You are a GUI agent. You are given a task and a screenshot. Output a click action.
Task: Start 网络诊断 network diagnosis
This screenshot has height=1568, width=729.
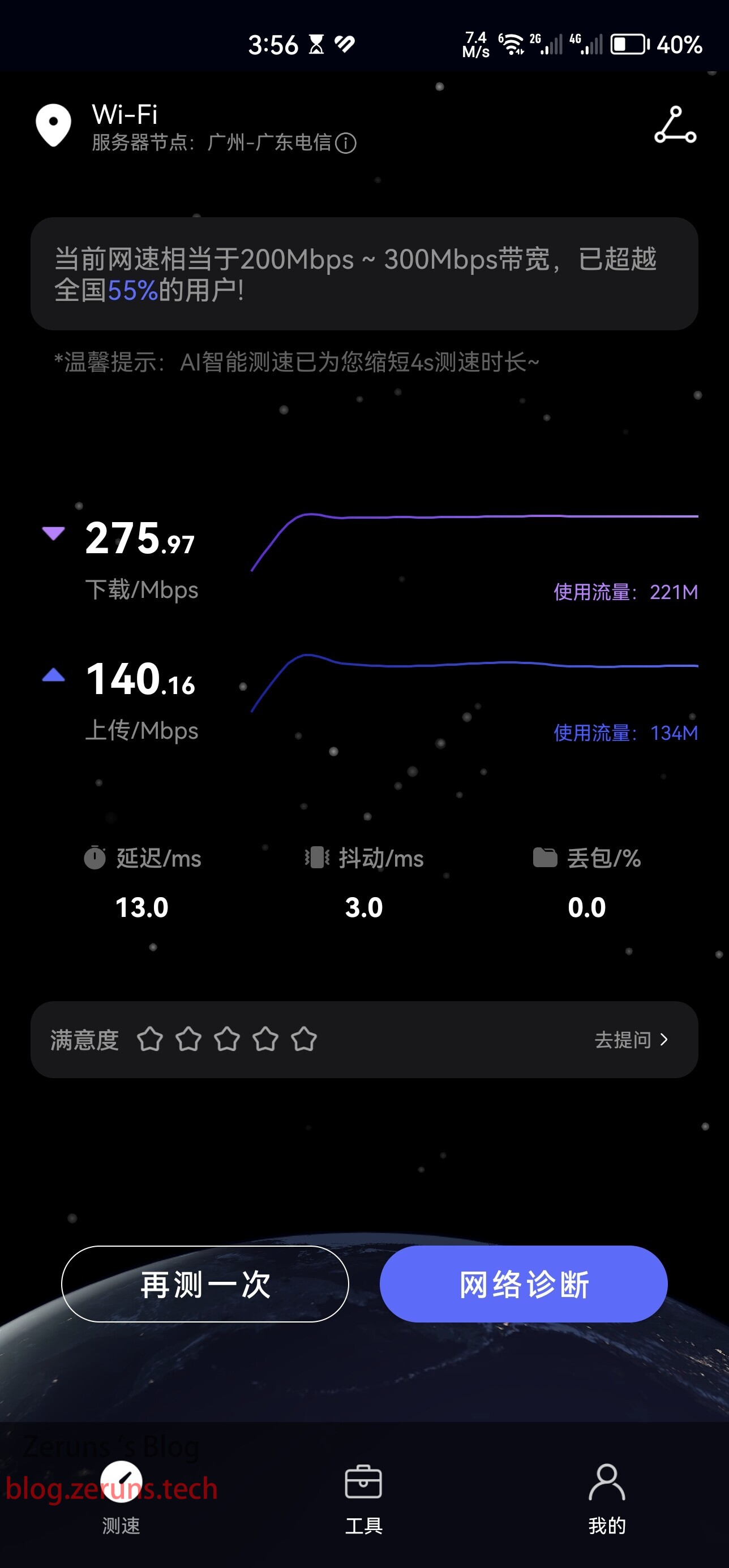(523, 1283)
